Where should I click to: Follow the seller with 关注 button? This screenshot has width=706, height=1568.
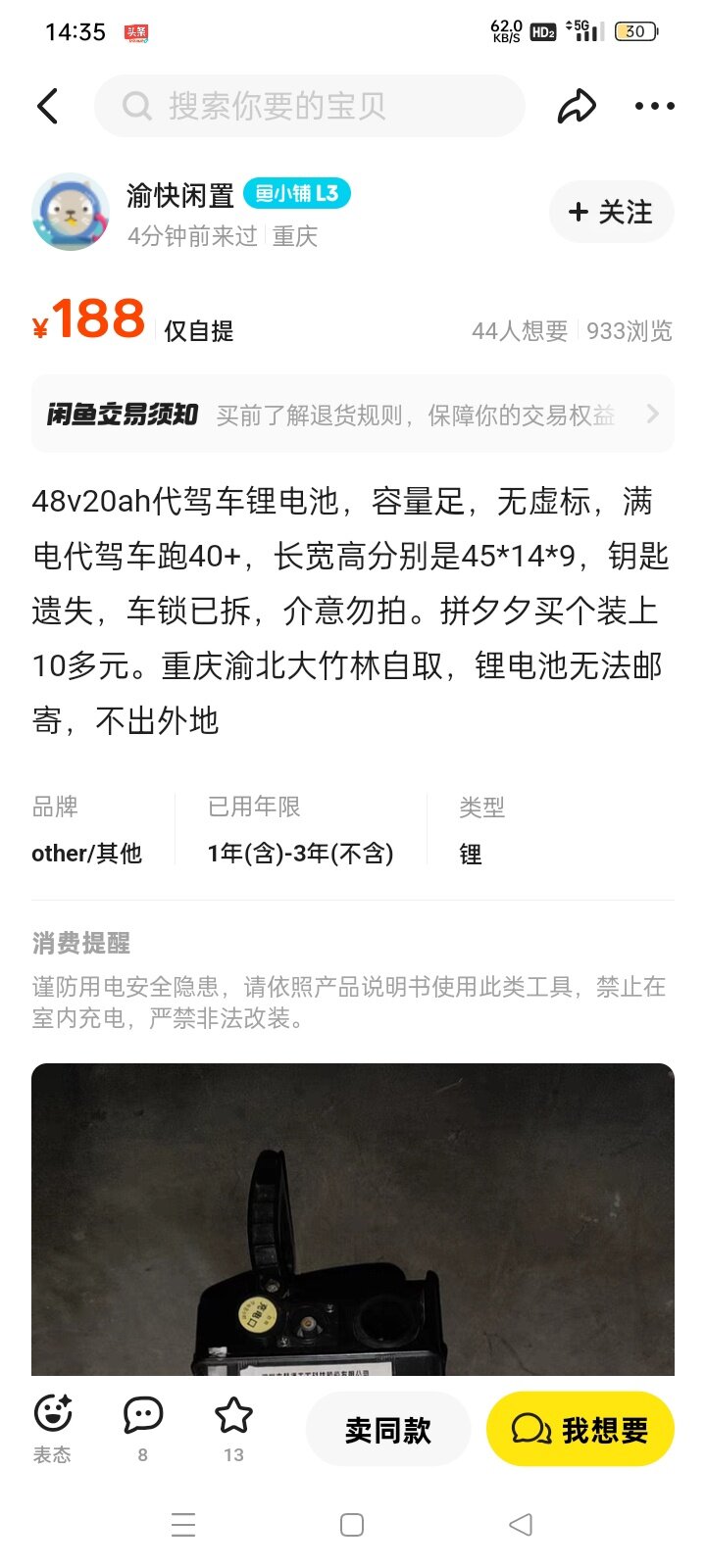point(611,212)
